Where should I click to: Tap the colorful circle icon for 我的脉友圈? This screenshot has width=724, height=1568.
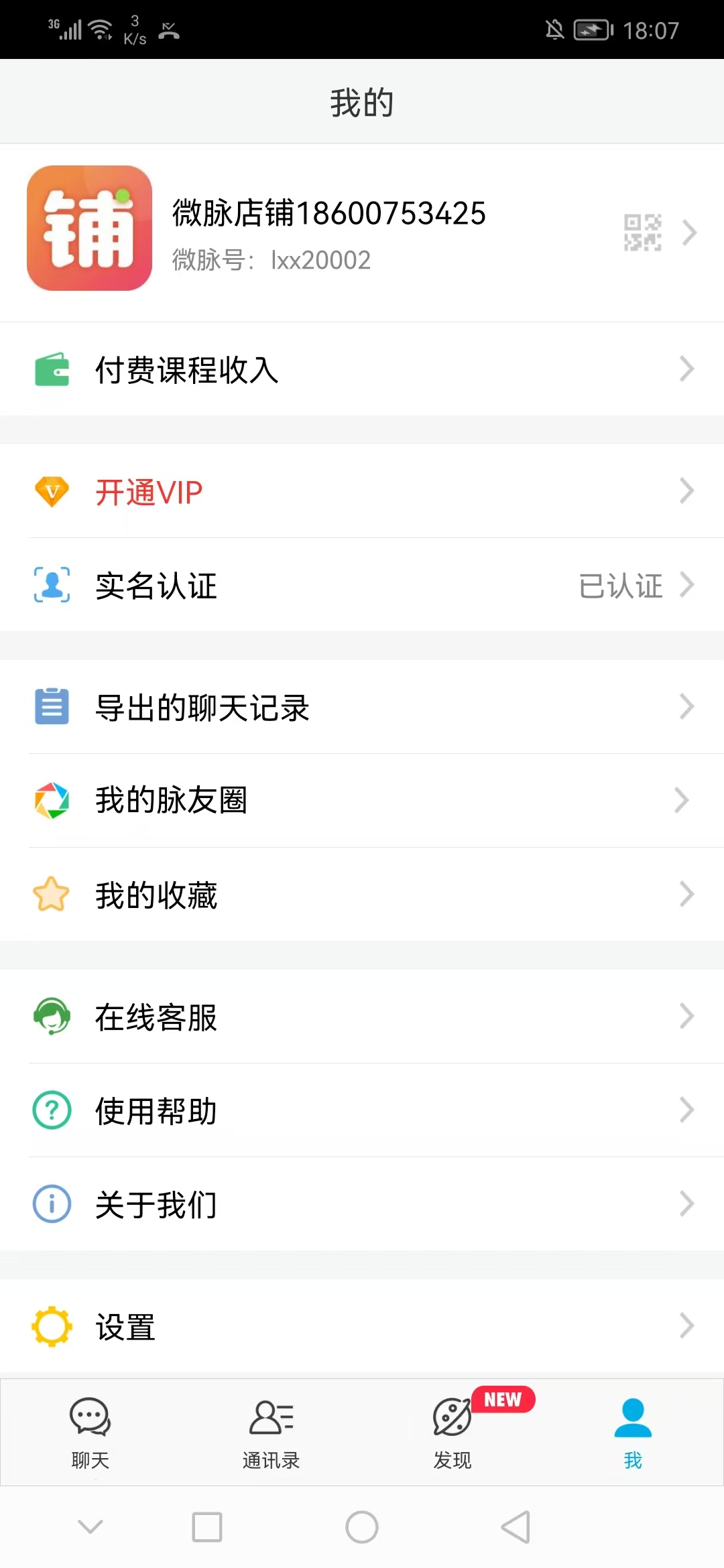click(52, 800)
